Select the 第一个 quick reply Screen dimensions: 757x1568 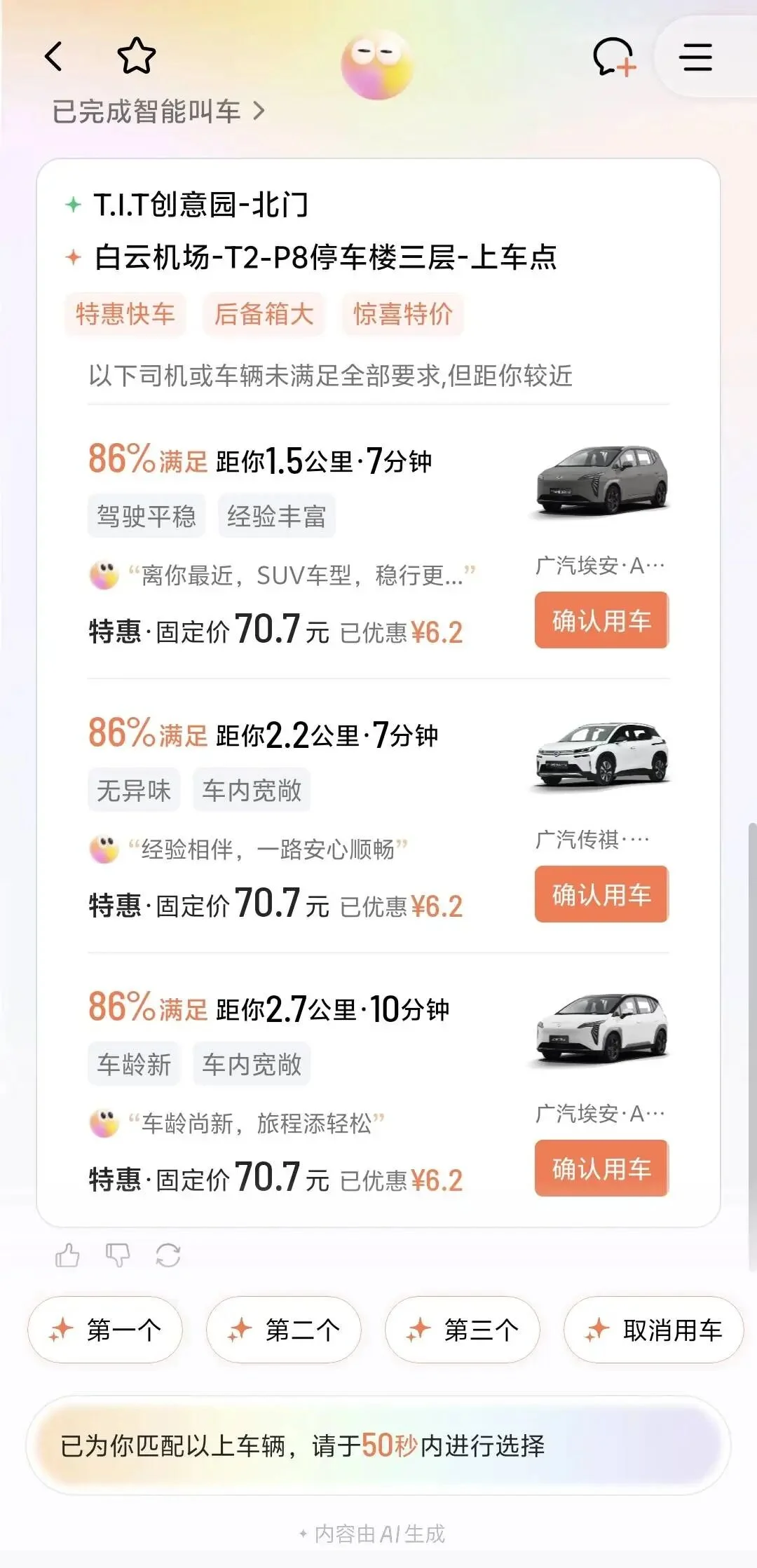coord(104,1329)
